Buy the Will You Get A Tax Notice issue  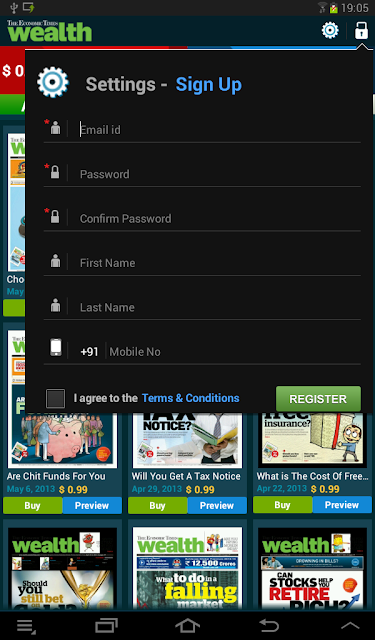point(158,505)
